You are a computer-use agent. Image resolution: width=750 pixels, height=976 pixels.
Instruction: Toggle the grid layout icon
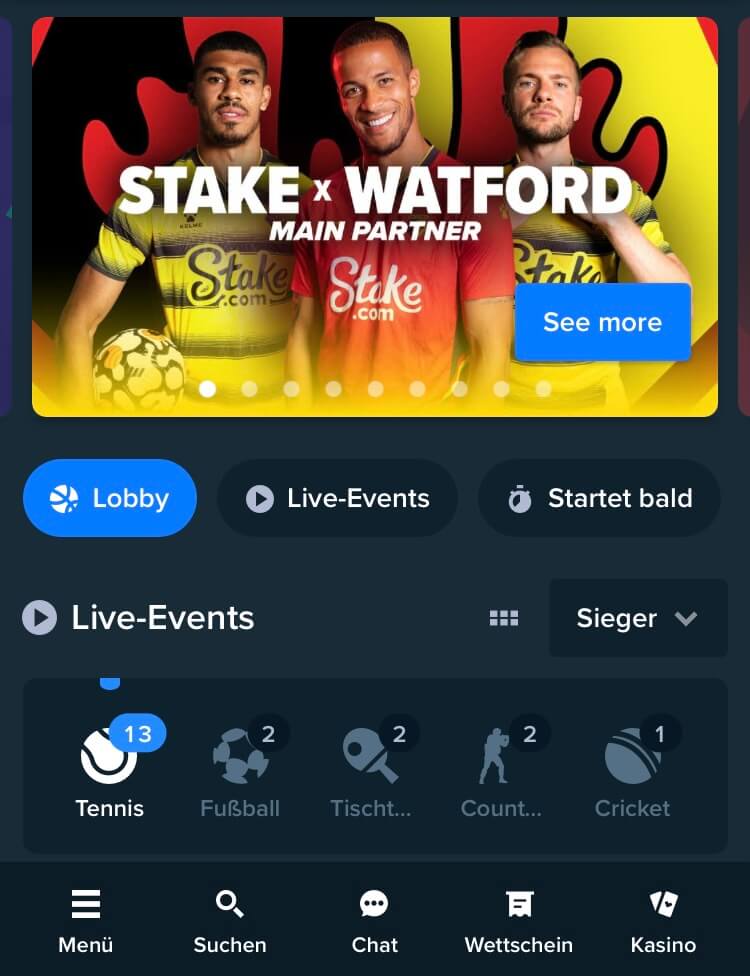tap(504, 618)
